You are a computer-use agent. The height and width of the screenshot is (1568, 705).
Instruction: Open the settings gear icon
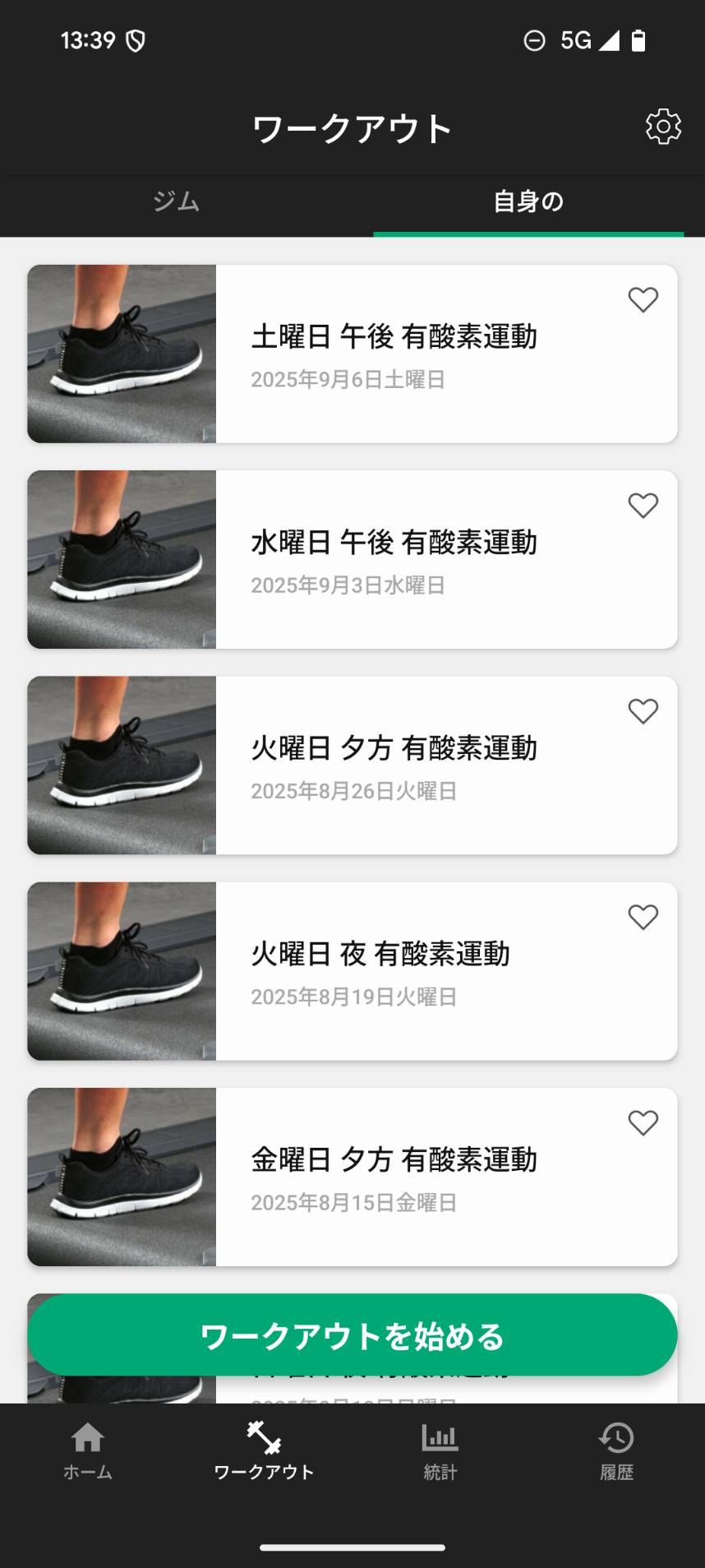(x=663, y=127)
